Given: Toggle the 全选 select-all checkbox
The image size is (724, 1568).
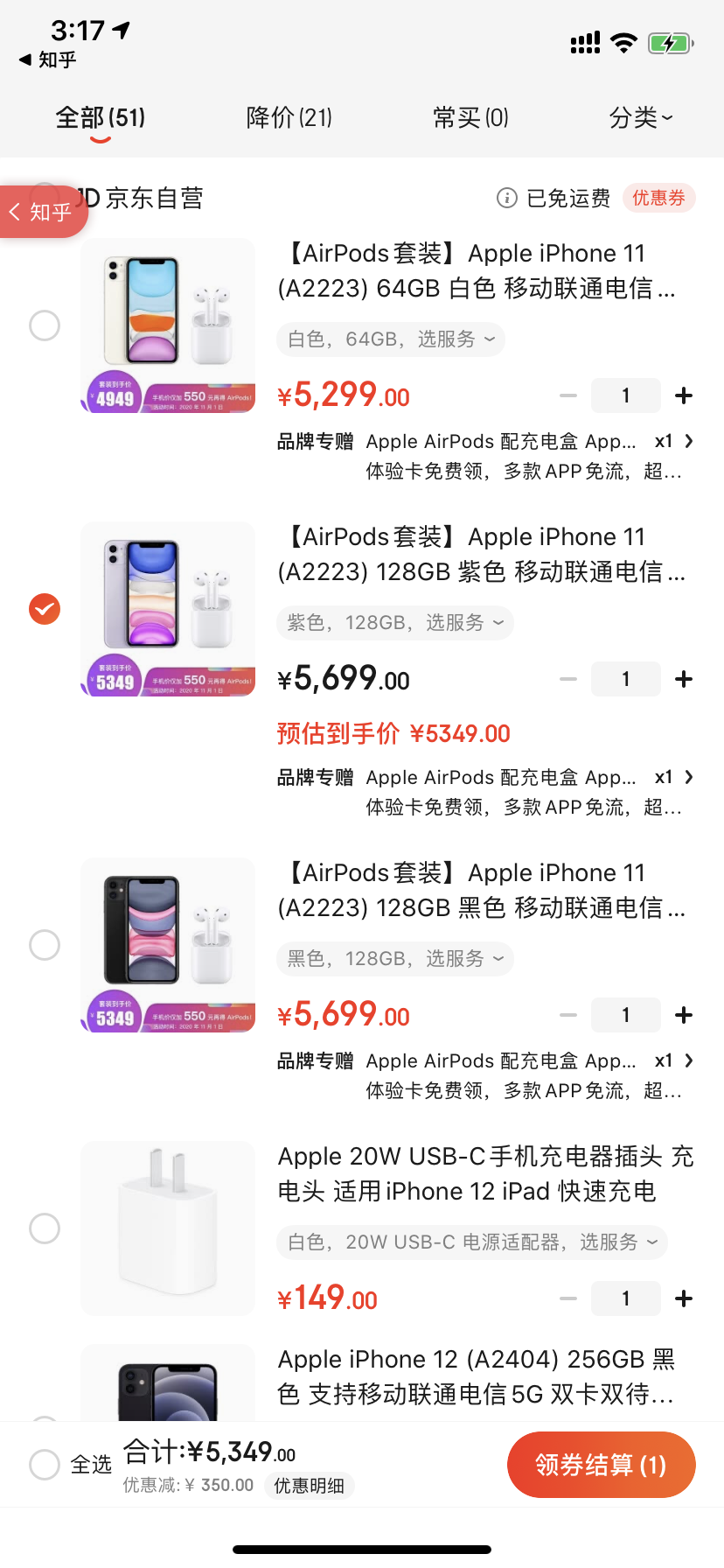Looking at the screenshot, I should [45, 1464].
